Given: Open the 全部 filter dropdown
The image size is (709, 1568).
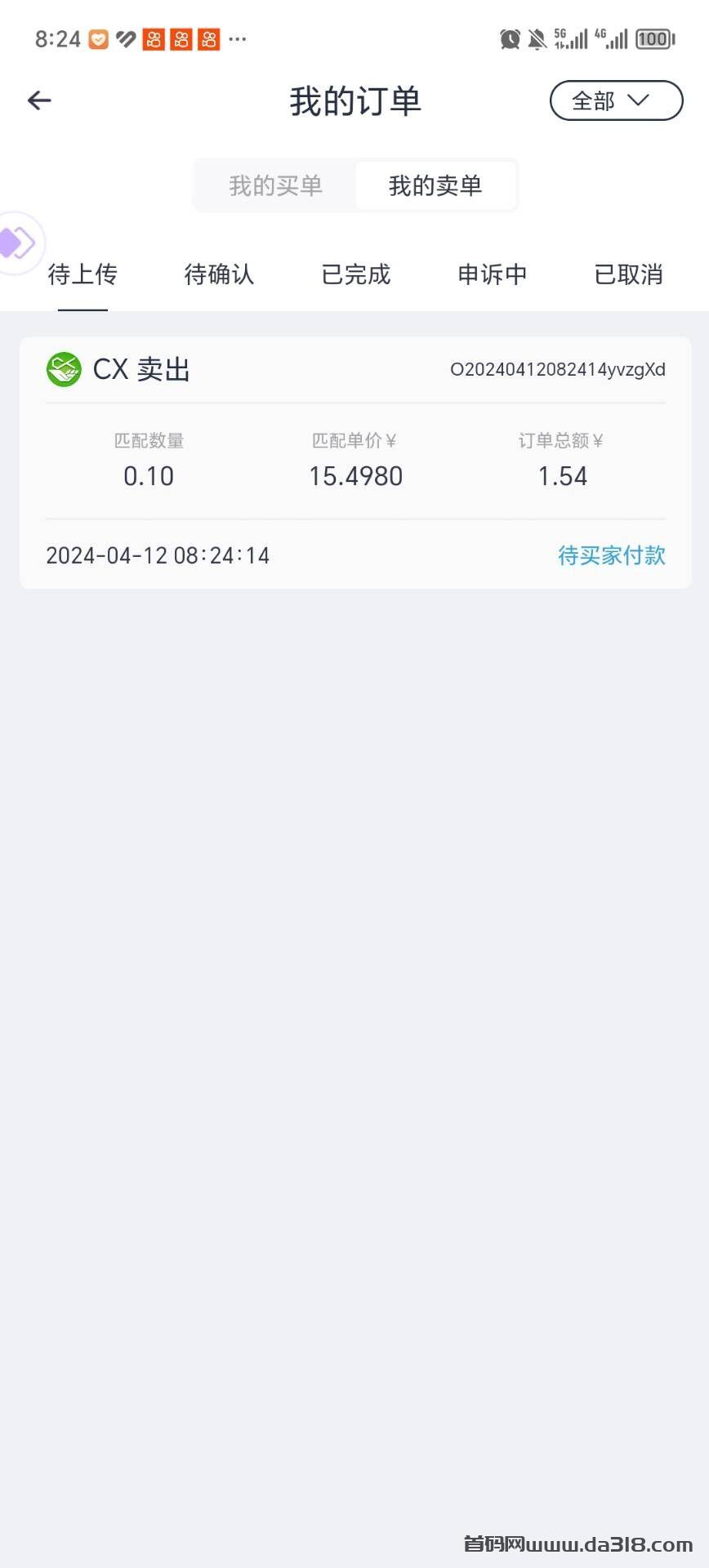Looking at the screenshot, I should (x=616, y=100).
